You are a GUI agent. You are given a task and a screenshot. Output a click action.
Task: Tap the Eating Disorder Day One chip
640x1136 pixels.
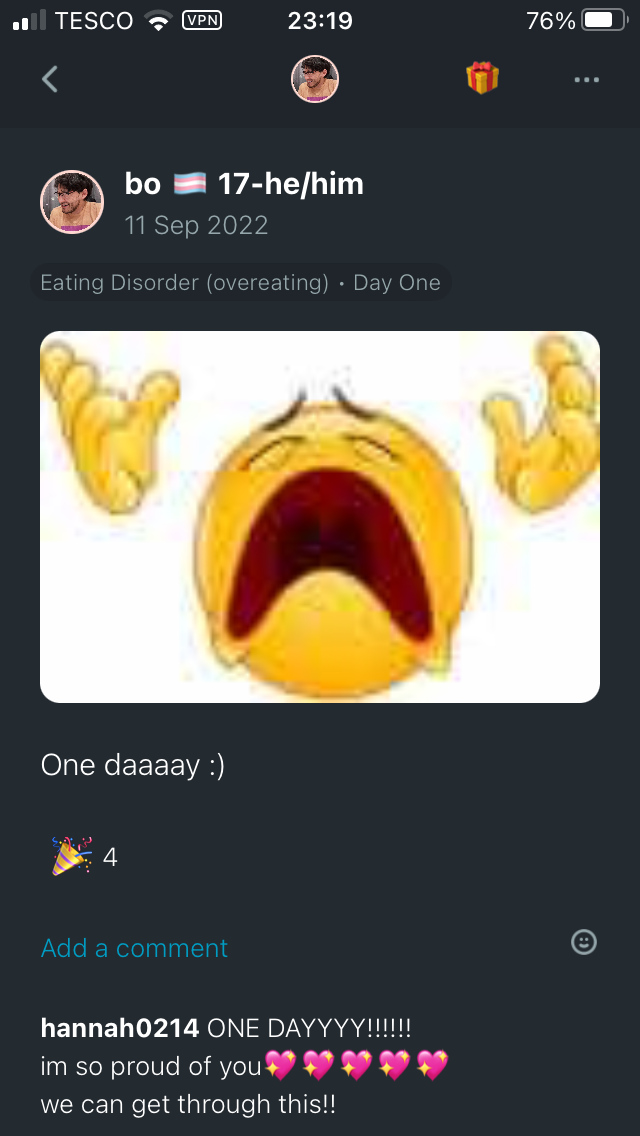pyautogui.click(x=241, y=282)
